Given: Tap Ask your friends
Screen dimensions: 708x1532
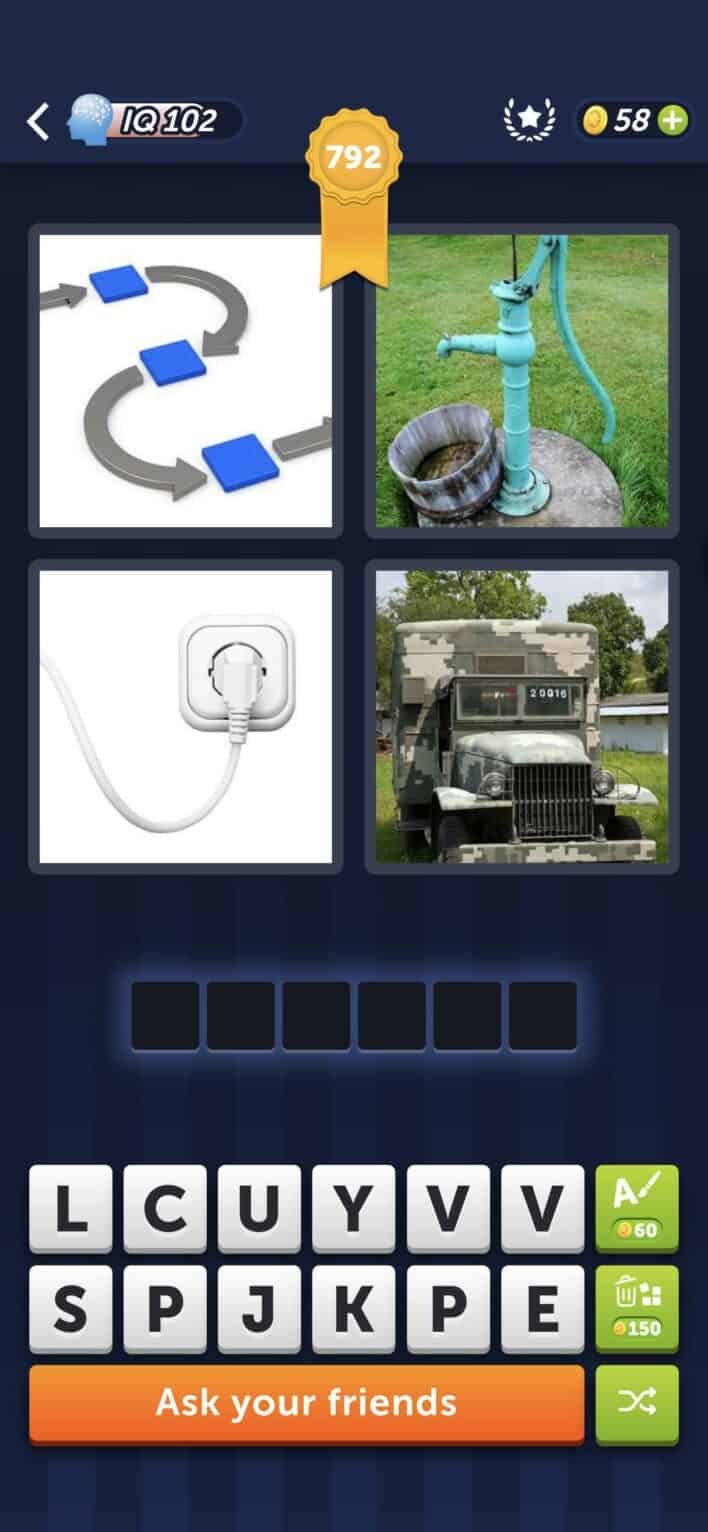Looking at the screenshot, I should pos(306,1404).
